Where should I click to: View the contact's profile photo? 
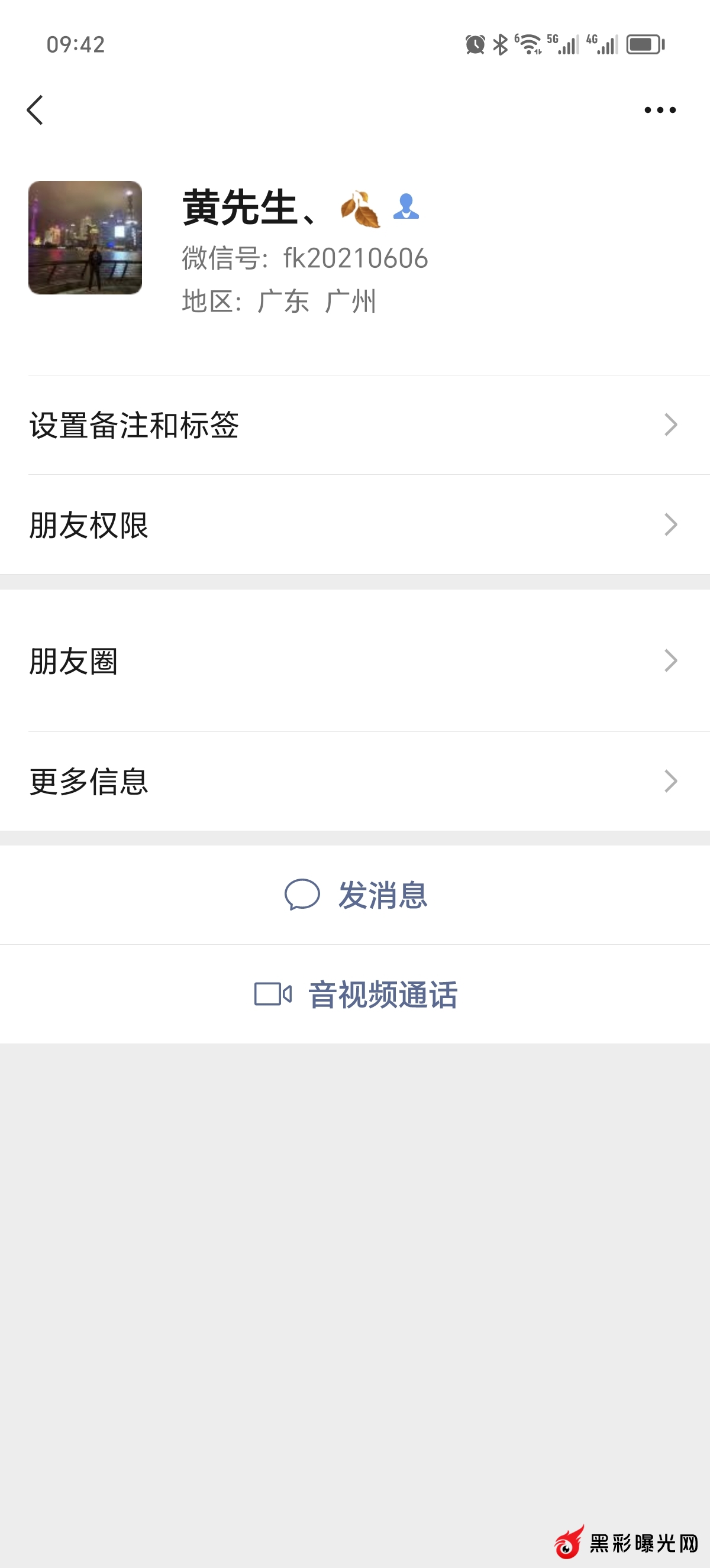[x=85, y=238]
